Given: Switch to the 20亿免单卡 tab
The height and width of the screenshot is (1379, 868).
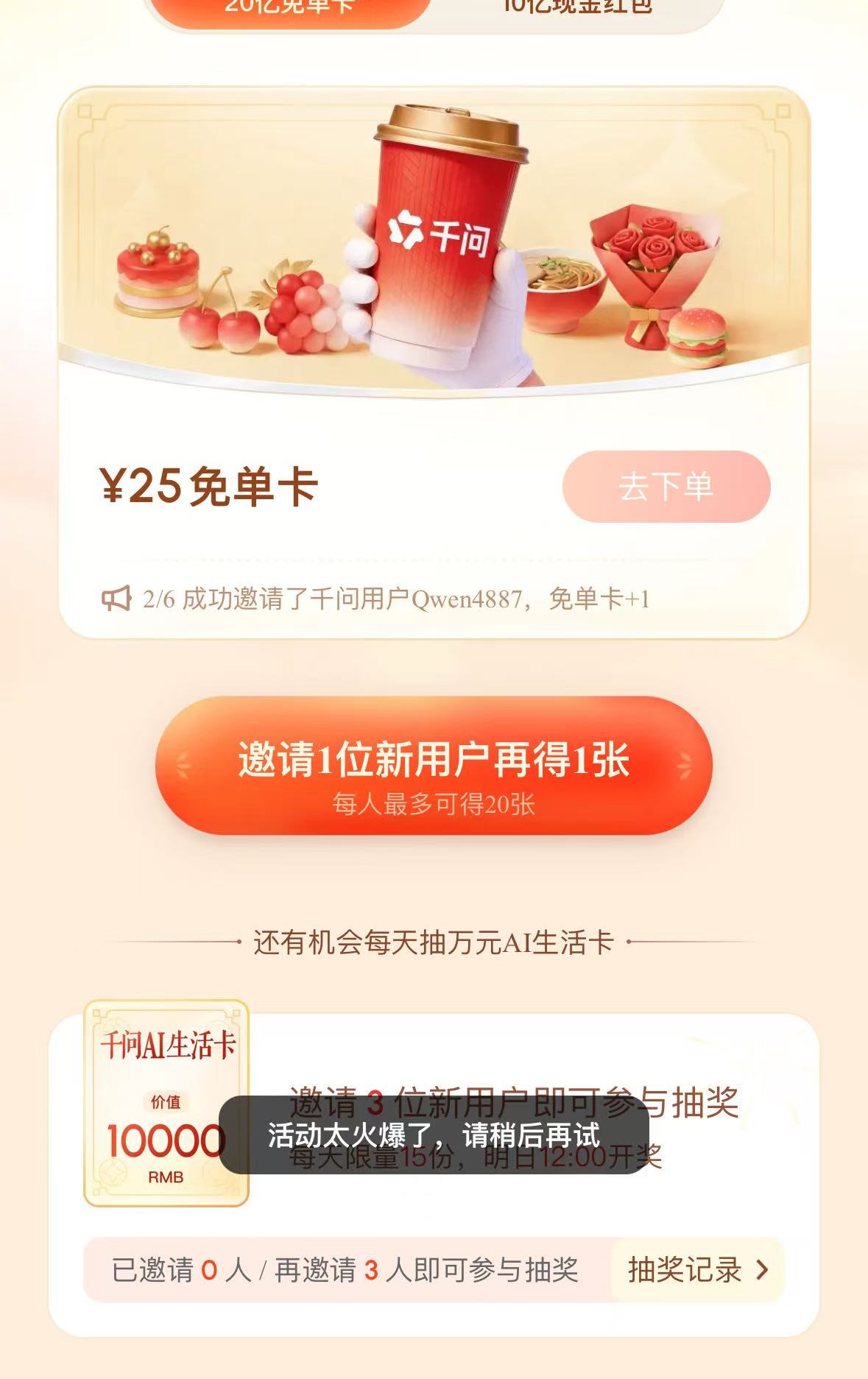Looking at the screenshot, I should 289,9.
